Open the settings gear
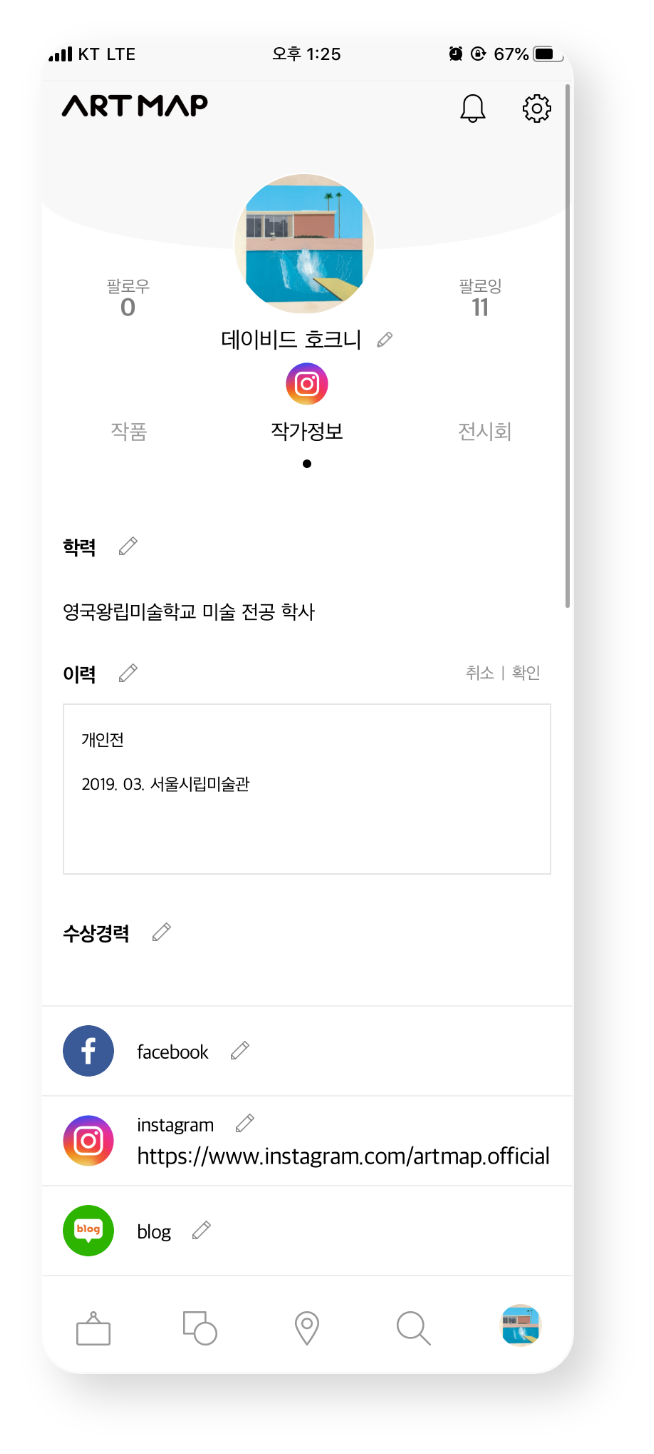Viewport: 654px width, 1454px height. pyautogui.click(x=537, y=108)
